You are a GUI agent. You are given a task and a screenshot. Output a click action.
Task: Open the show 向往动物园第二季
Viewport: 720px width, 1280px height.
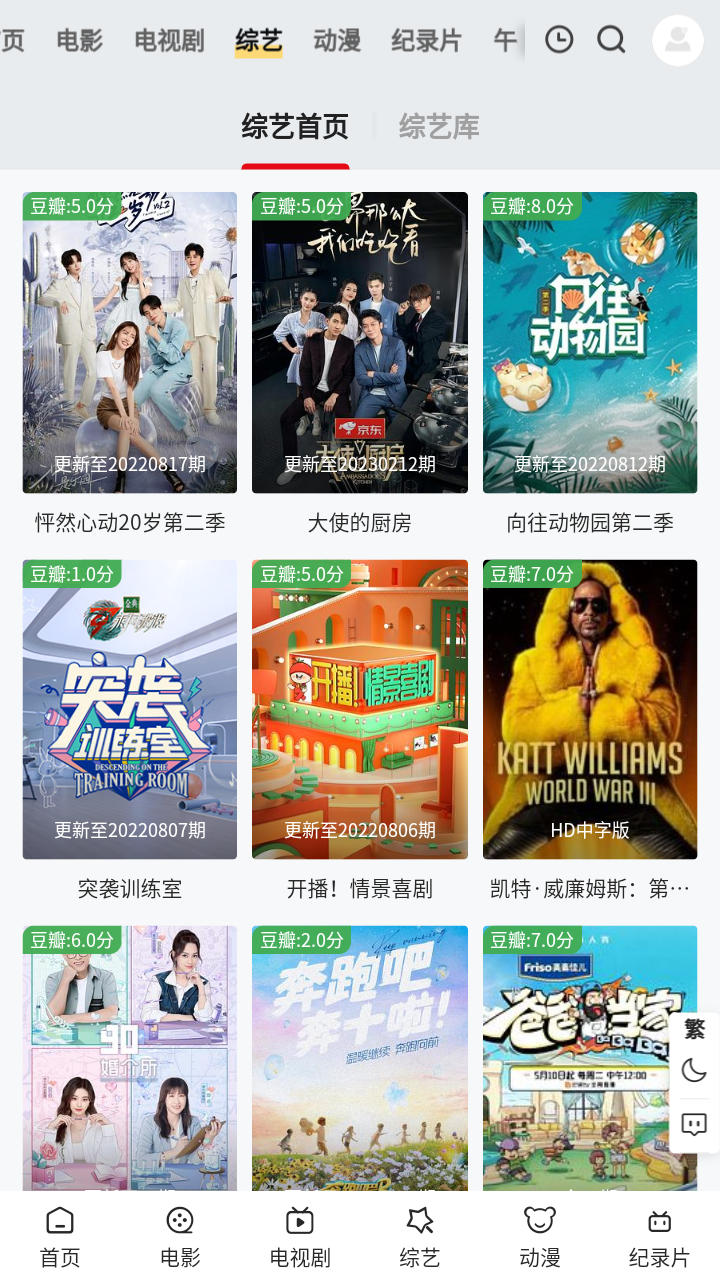[x=590, y=343]
